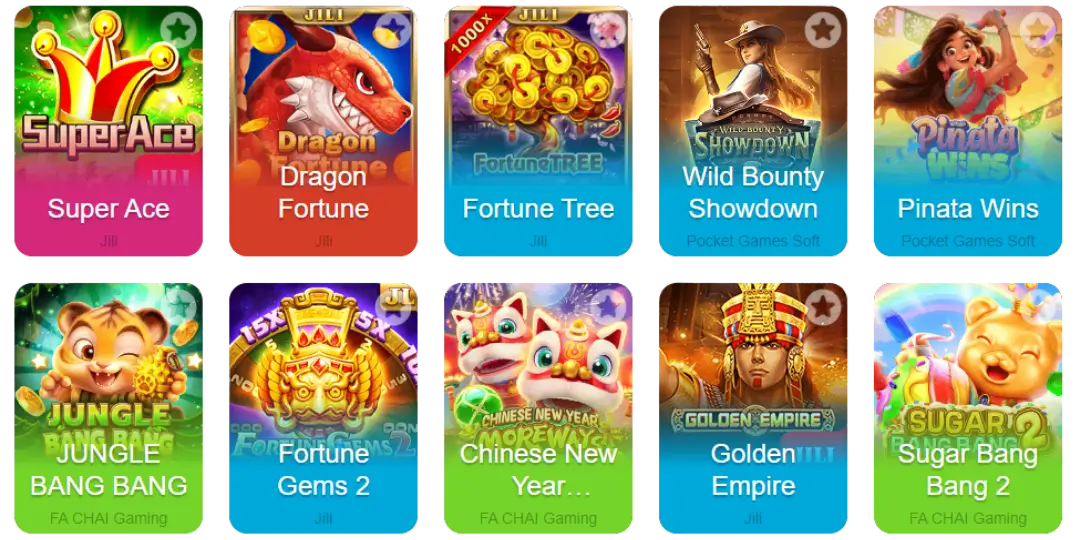Add Golden Empire to favorites via star

(x=823, y=307)
